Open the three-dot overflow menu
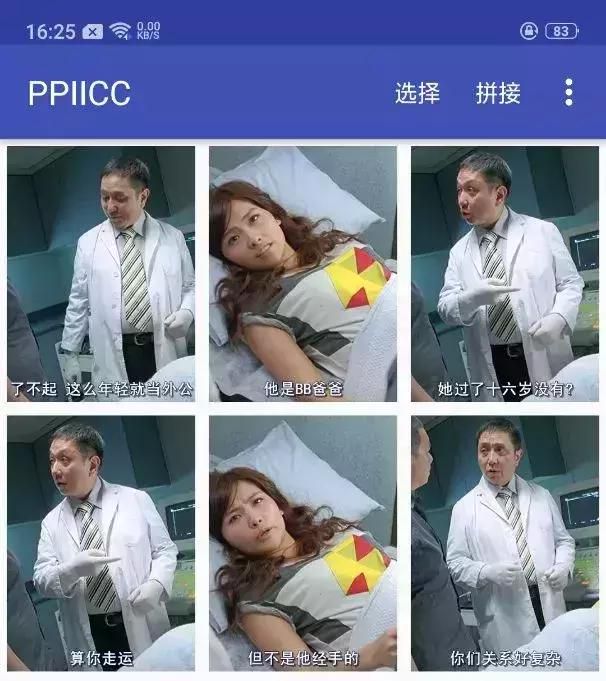This screenshot has width=606, height=681. tap(568, 93)
